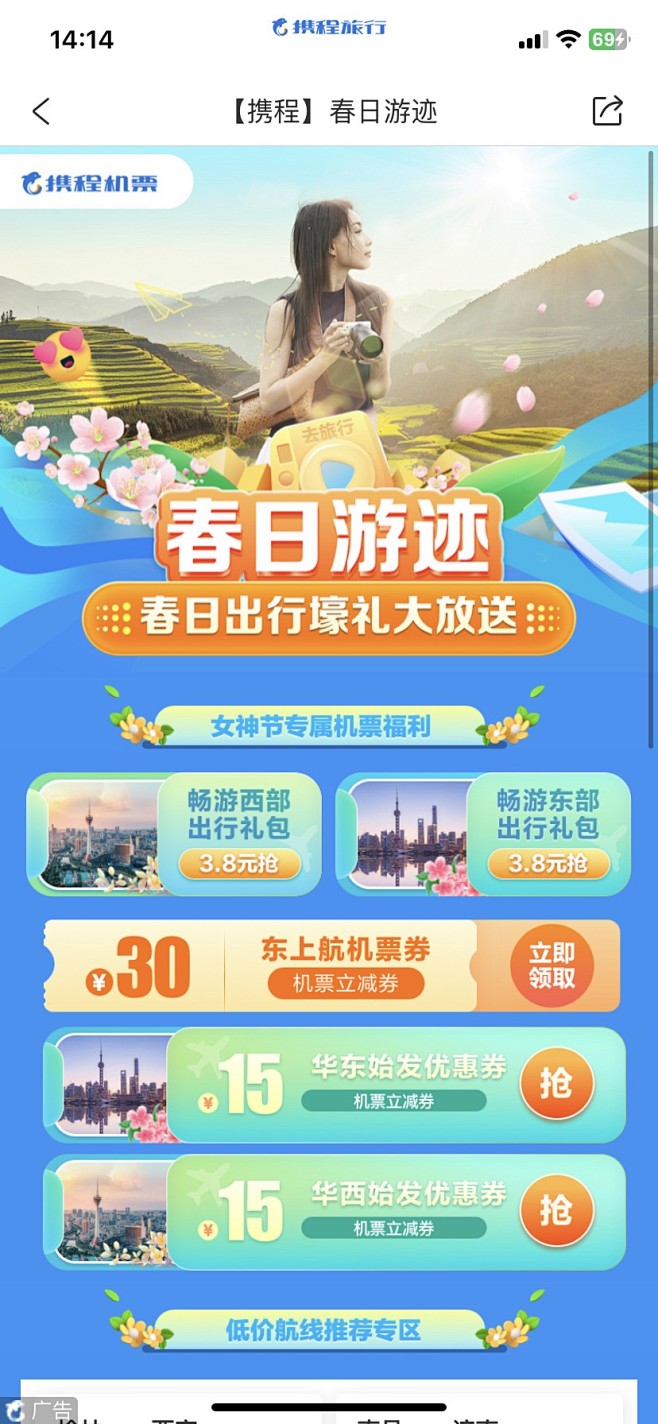
Task: Grab the 华东始发优惠券 with 抢
Action: [556, 1084]
